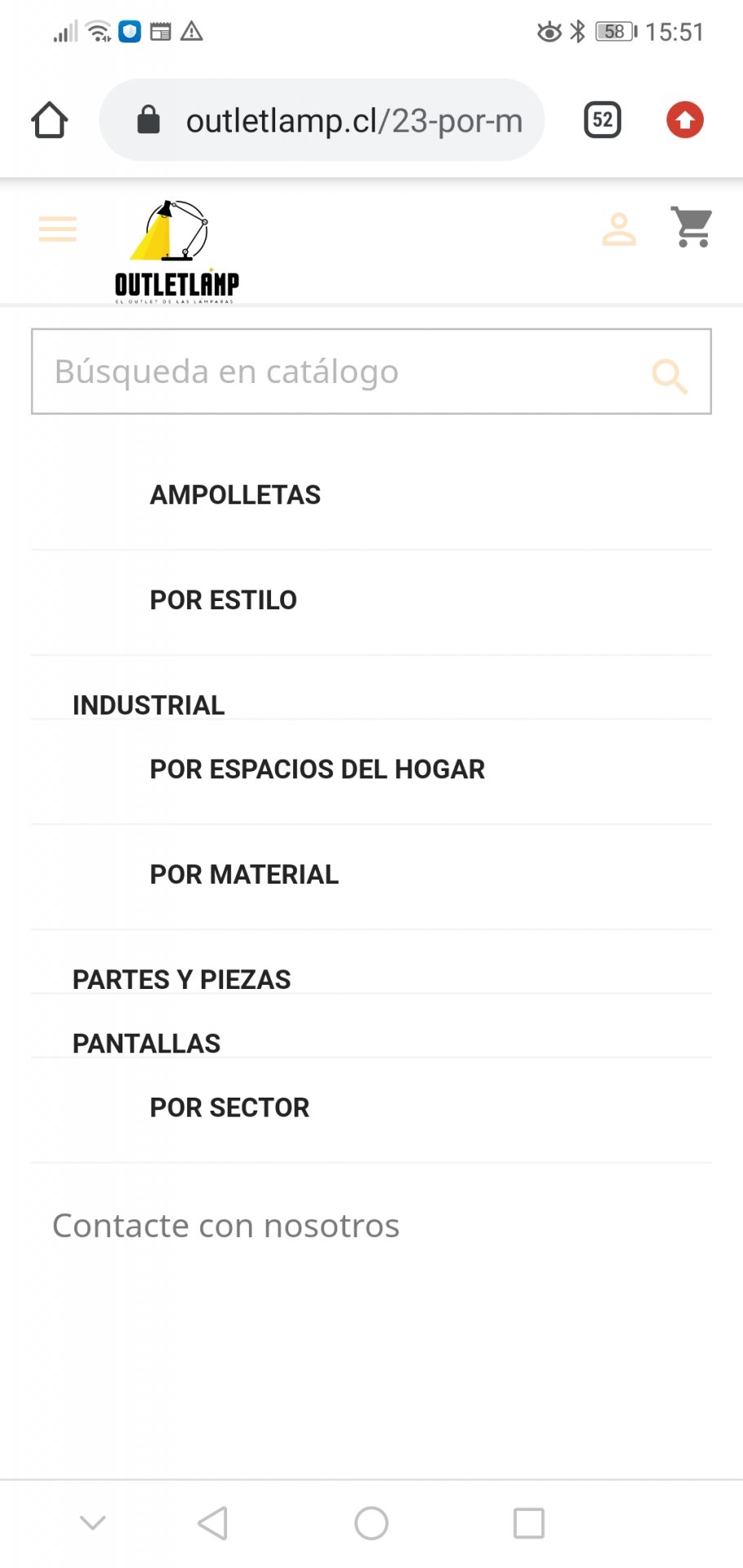Go to the browser home page
This screenshot has width=743, height=1568.
click(49, 121)
